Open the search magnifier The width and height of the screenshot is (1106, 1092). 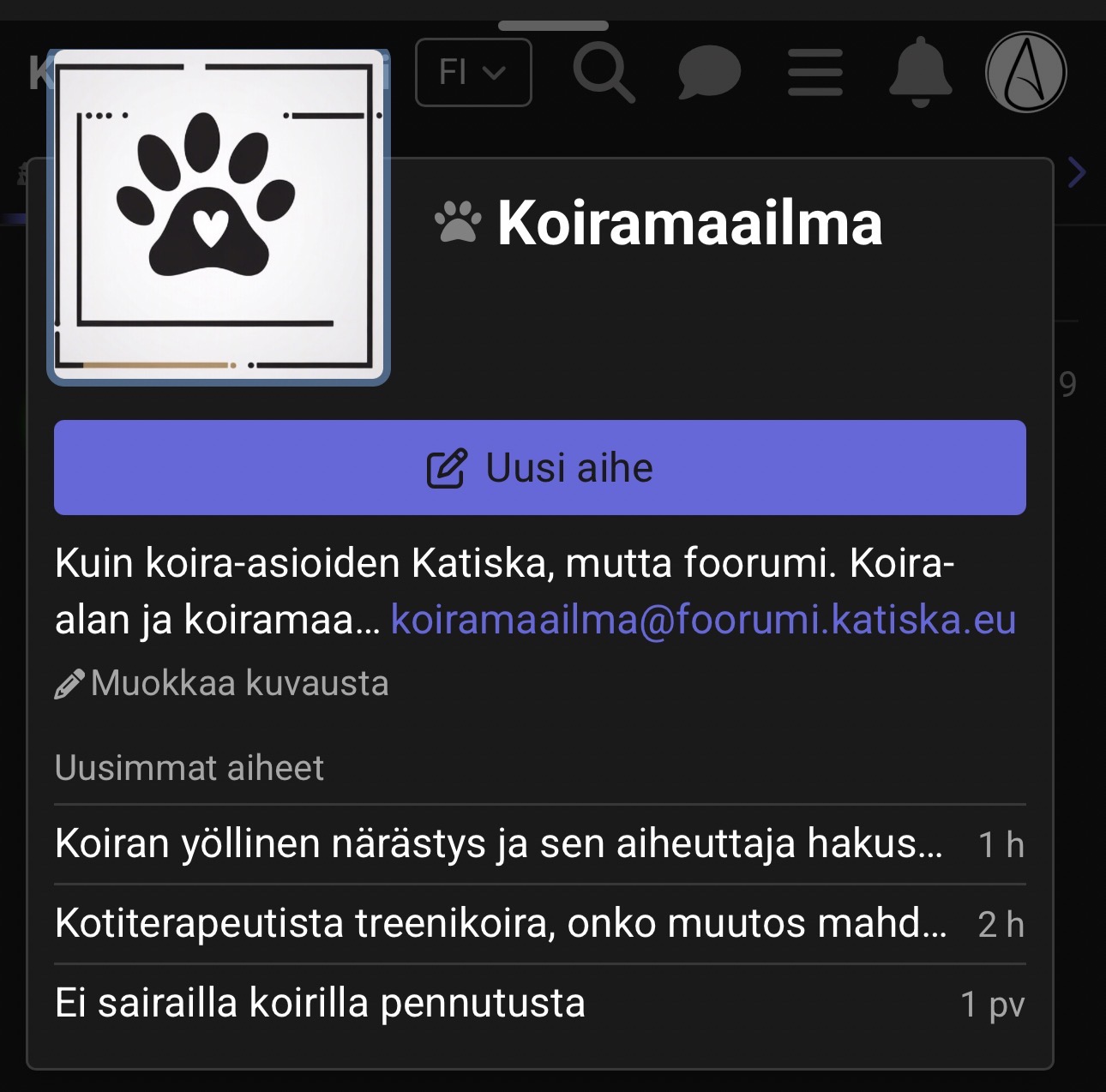604,73
